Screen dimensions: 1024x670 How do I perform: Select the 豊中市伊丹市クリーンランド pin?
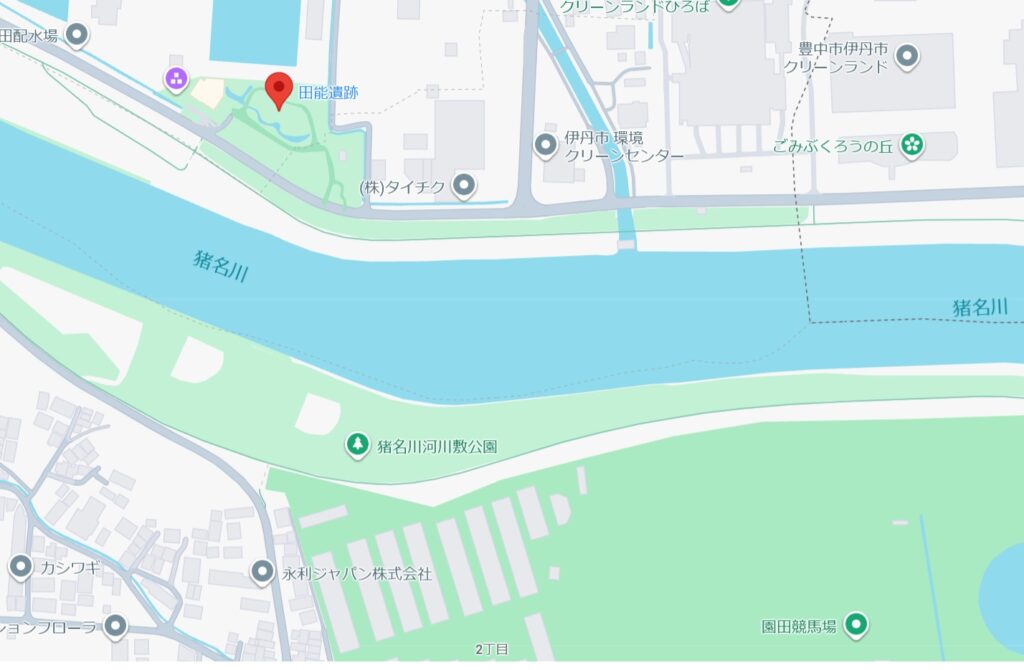tap(908, 57)
